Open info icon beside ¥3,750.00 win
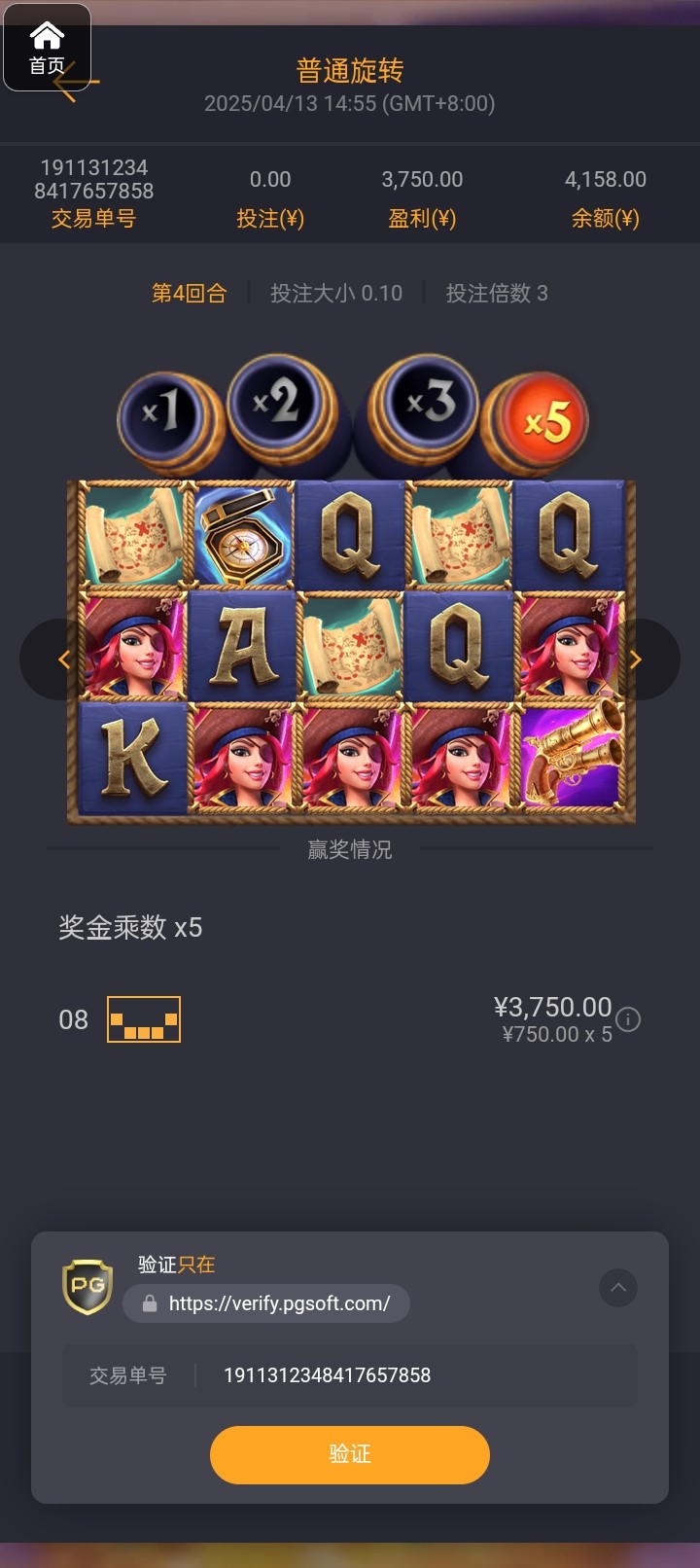 click(x=629, y=1019)
